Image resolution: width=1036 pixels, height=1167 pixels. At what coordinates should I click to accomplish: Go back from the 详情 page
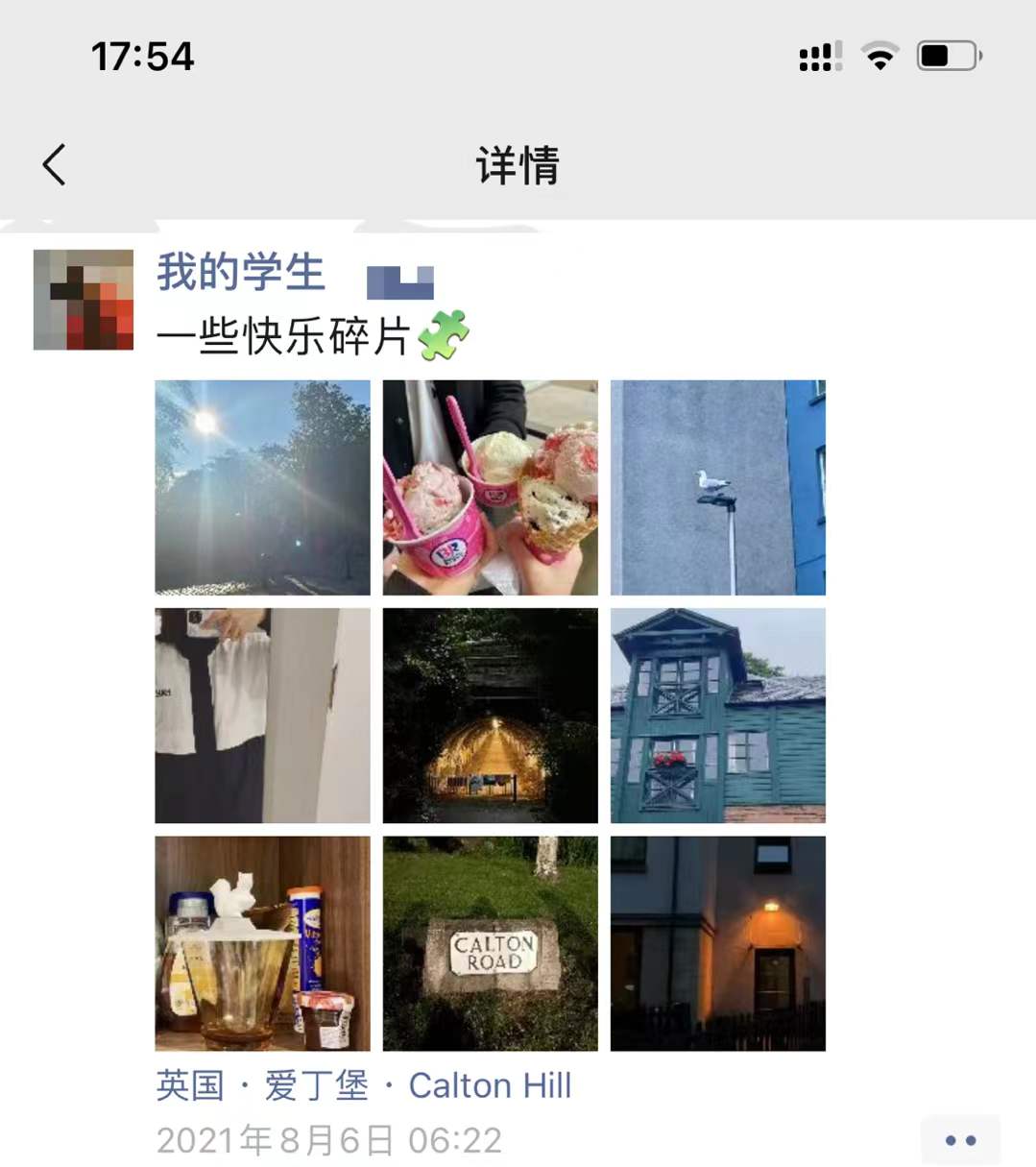click(x=55, y=164)
